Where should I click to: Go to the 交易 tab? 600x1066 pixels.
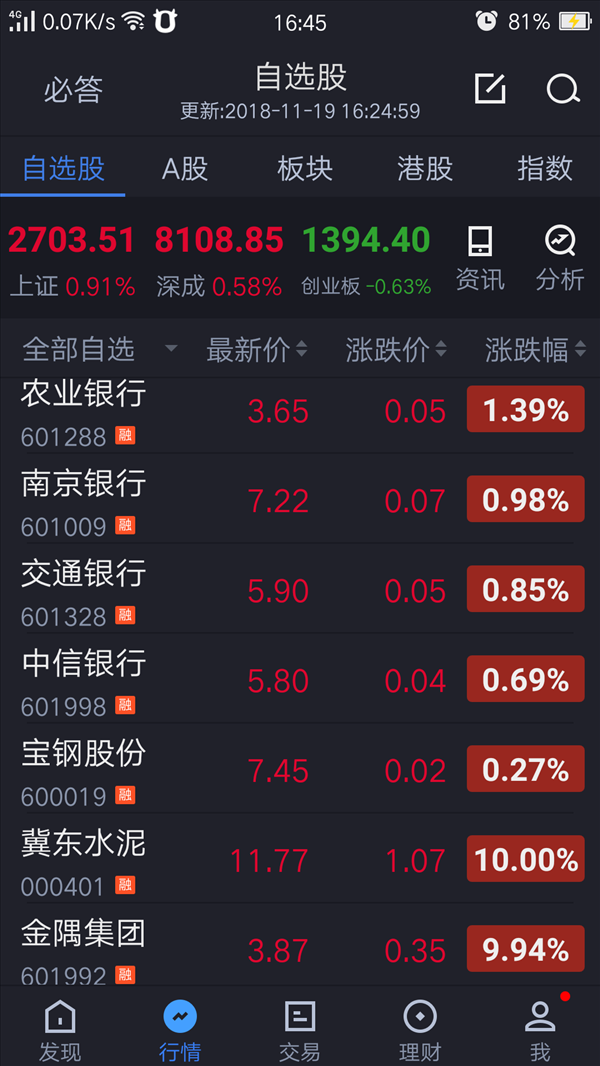click(x=300, y=1031)
